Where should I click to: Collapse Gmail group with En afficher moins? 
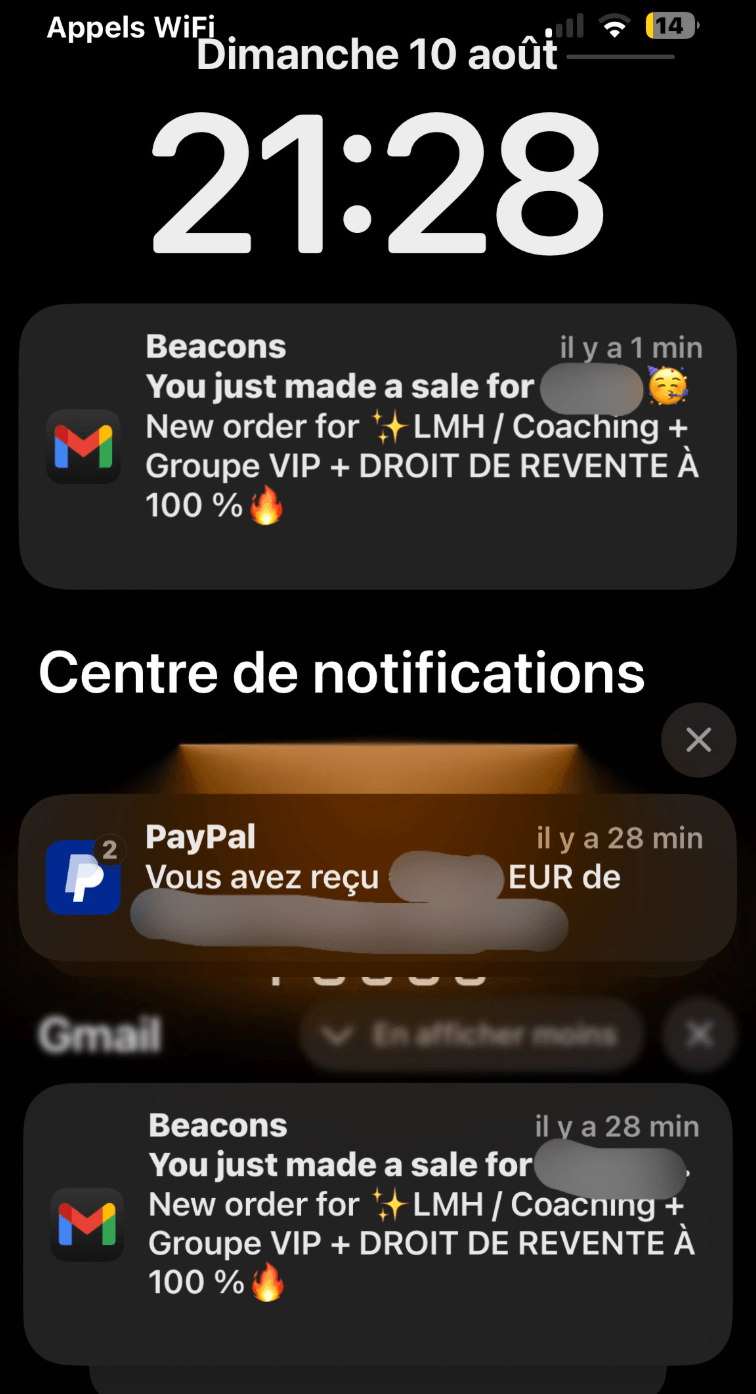pos(471,1035)
